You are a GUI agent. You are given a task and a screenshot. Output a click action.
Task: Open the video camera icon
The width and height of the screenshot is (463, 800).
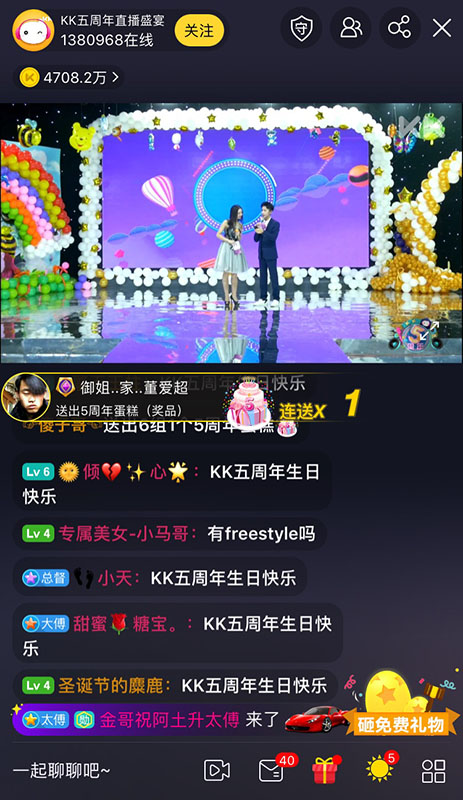point(216,770)
